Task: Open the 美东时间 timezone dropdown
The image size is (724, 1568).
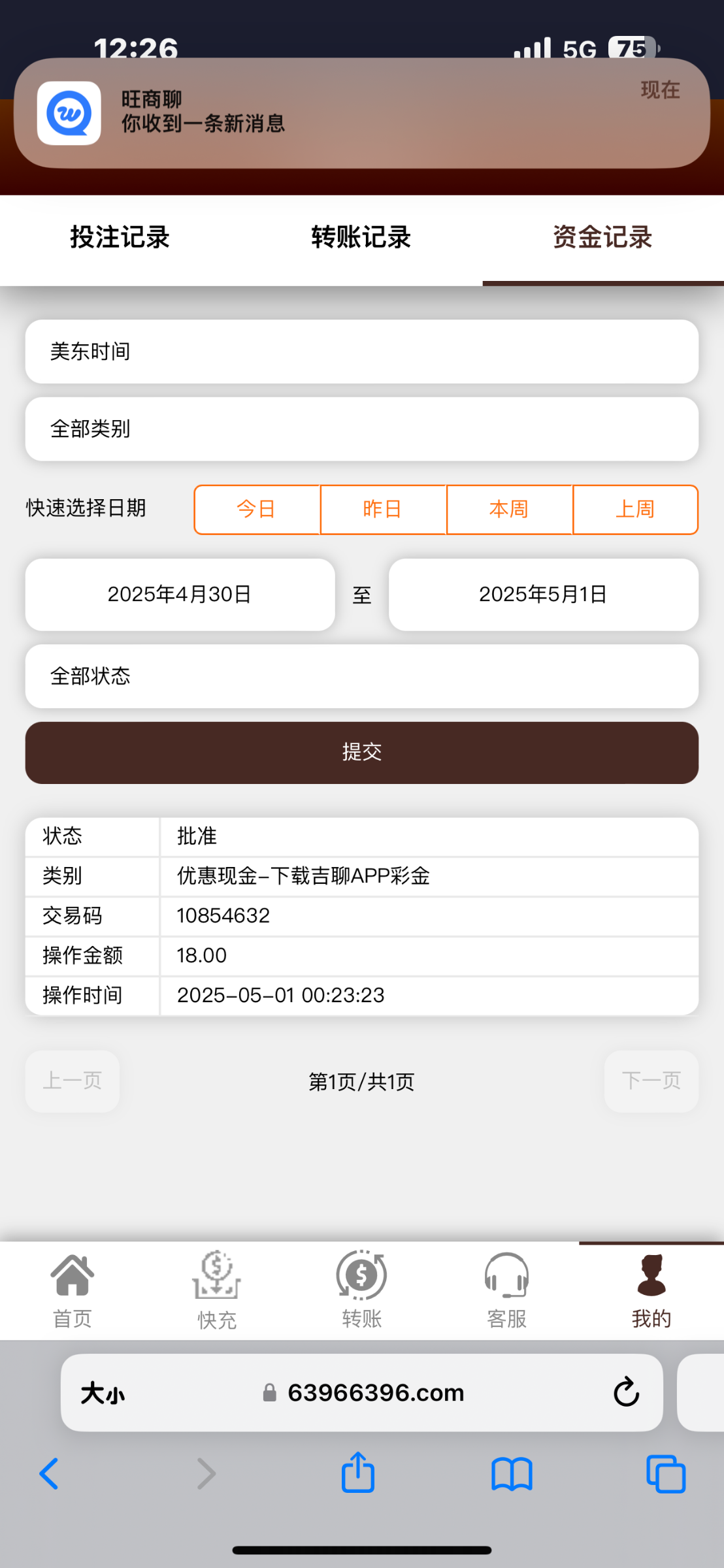Action: 361,351
